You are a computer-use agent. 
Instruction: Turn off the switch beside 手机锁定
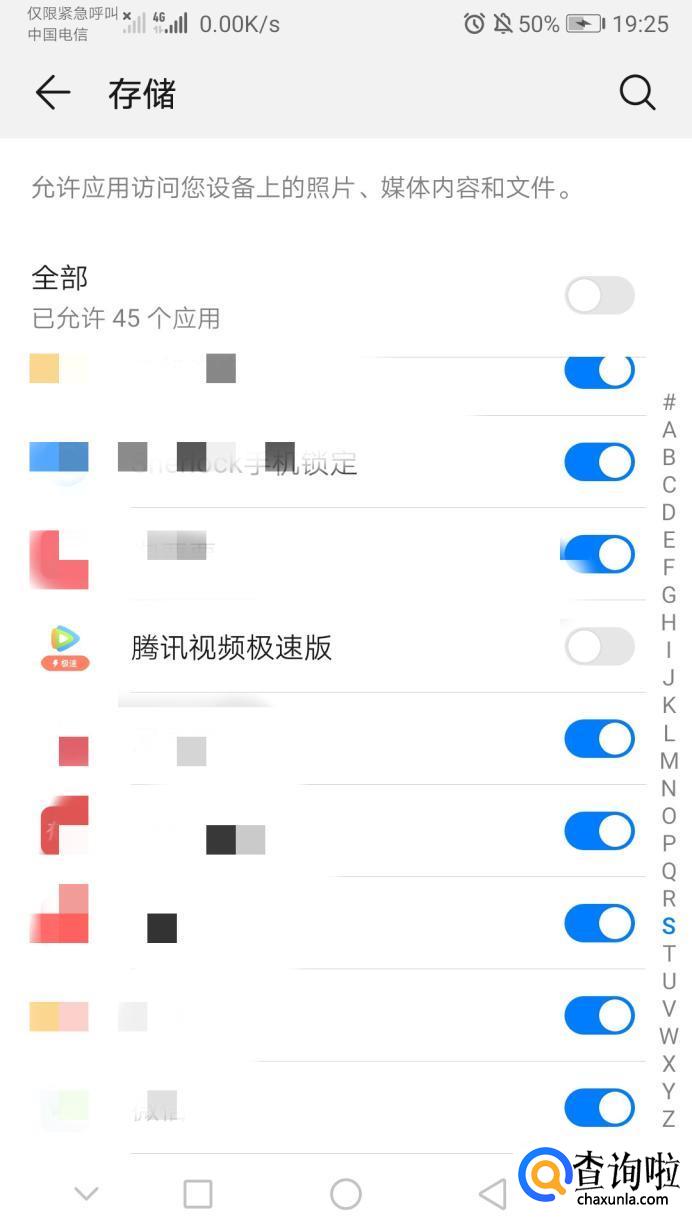(x=599, y=462)
